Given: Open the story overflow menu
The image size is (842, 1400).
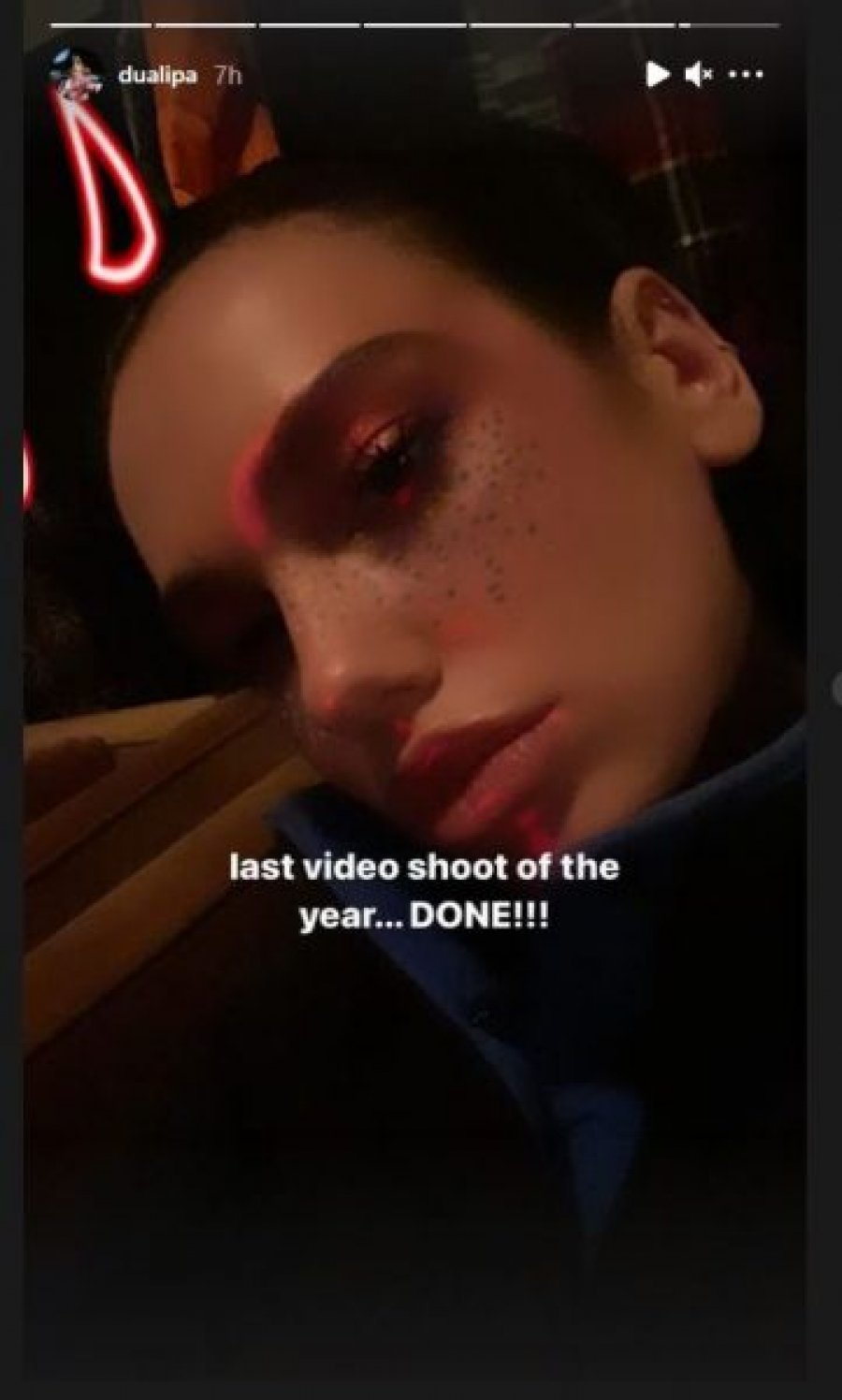Looking at the screenshot, I should pyautogui.click(x=747, y=75).
